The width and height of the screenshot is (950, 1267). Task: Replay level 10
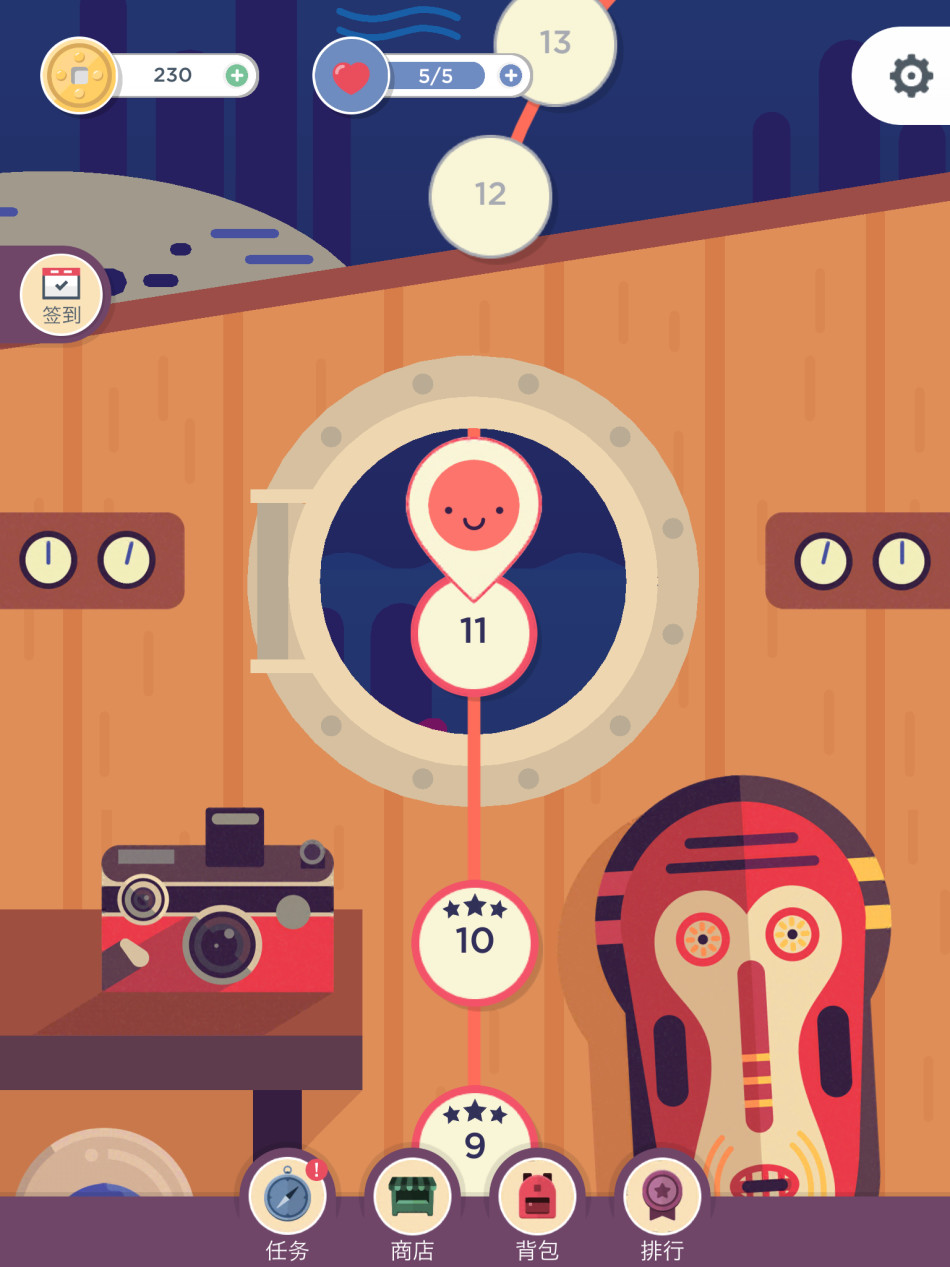click(x=475, y=942)
